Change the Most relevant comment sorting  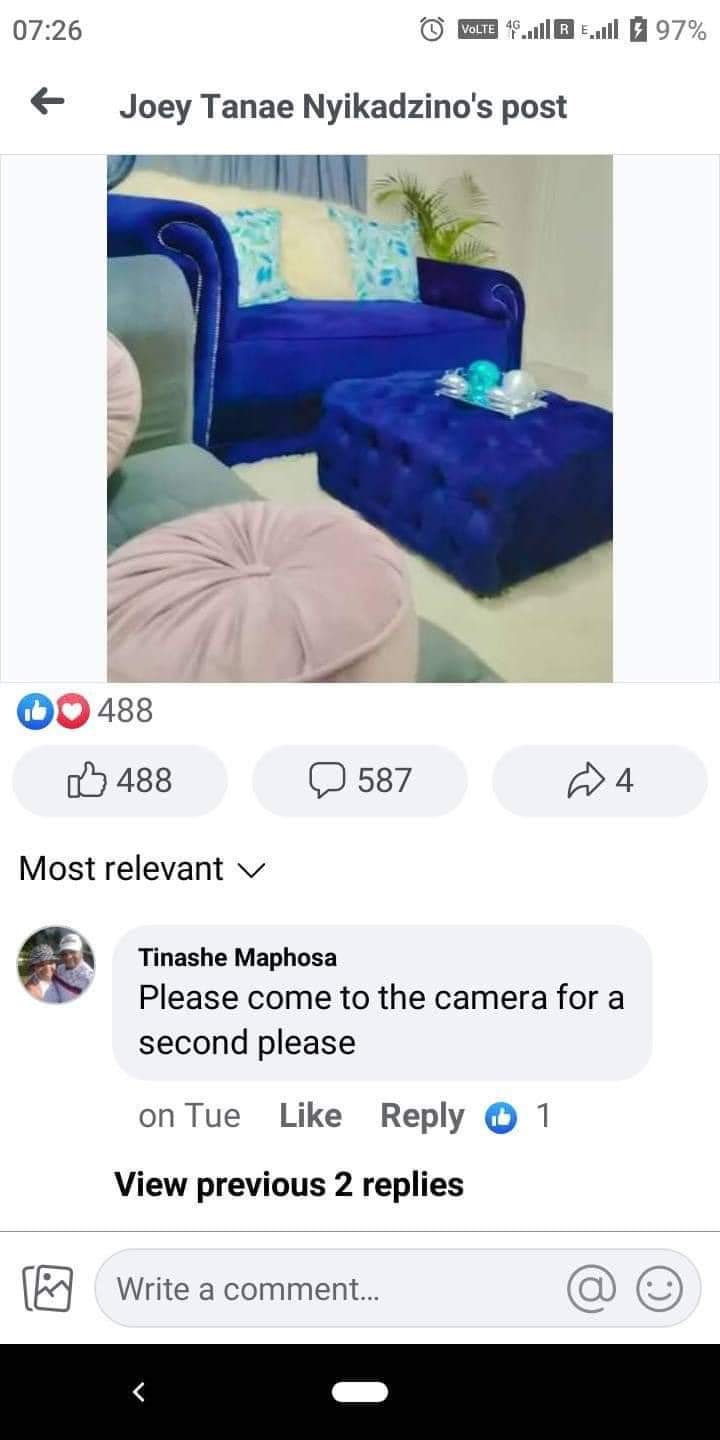pos(142,868)
